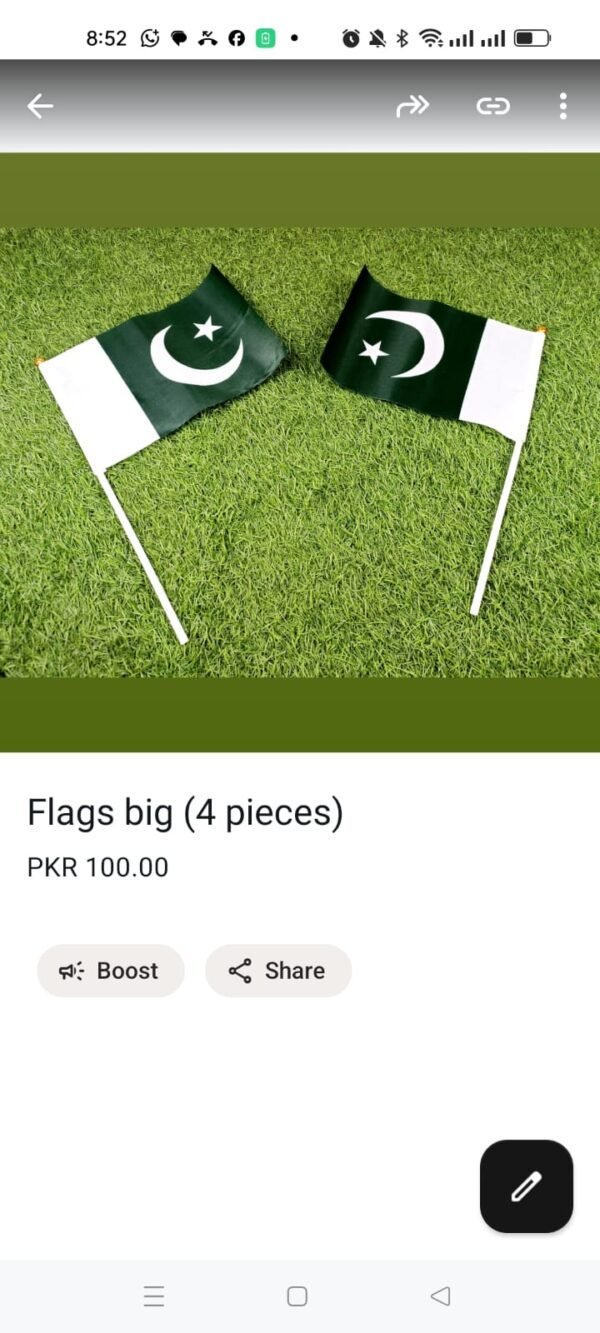Open the three-dot overflow menu
600x1333 pixels.
point(563,106)
